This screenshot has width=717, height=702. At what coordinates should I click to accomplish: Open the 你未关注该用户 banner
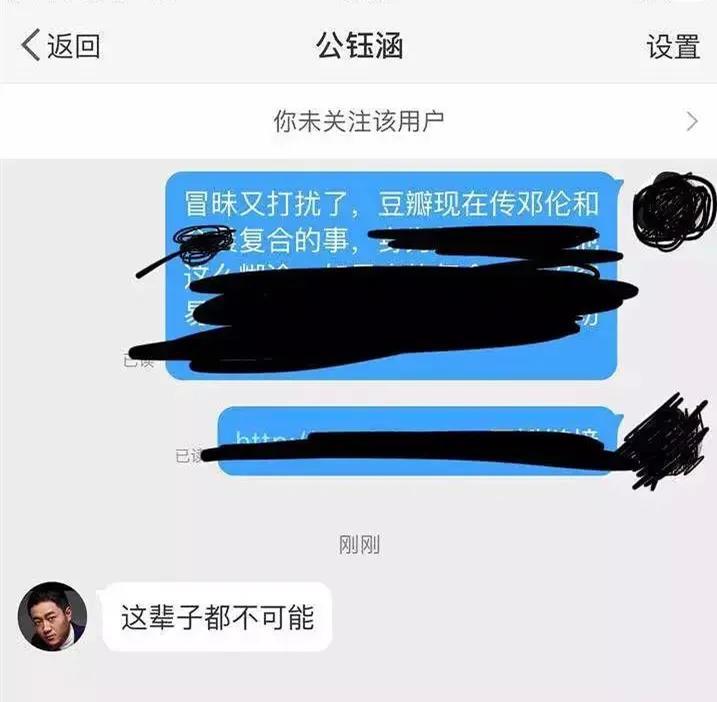[x=358, y=122]
